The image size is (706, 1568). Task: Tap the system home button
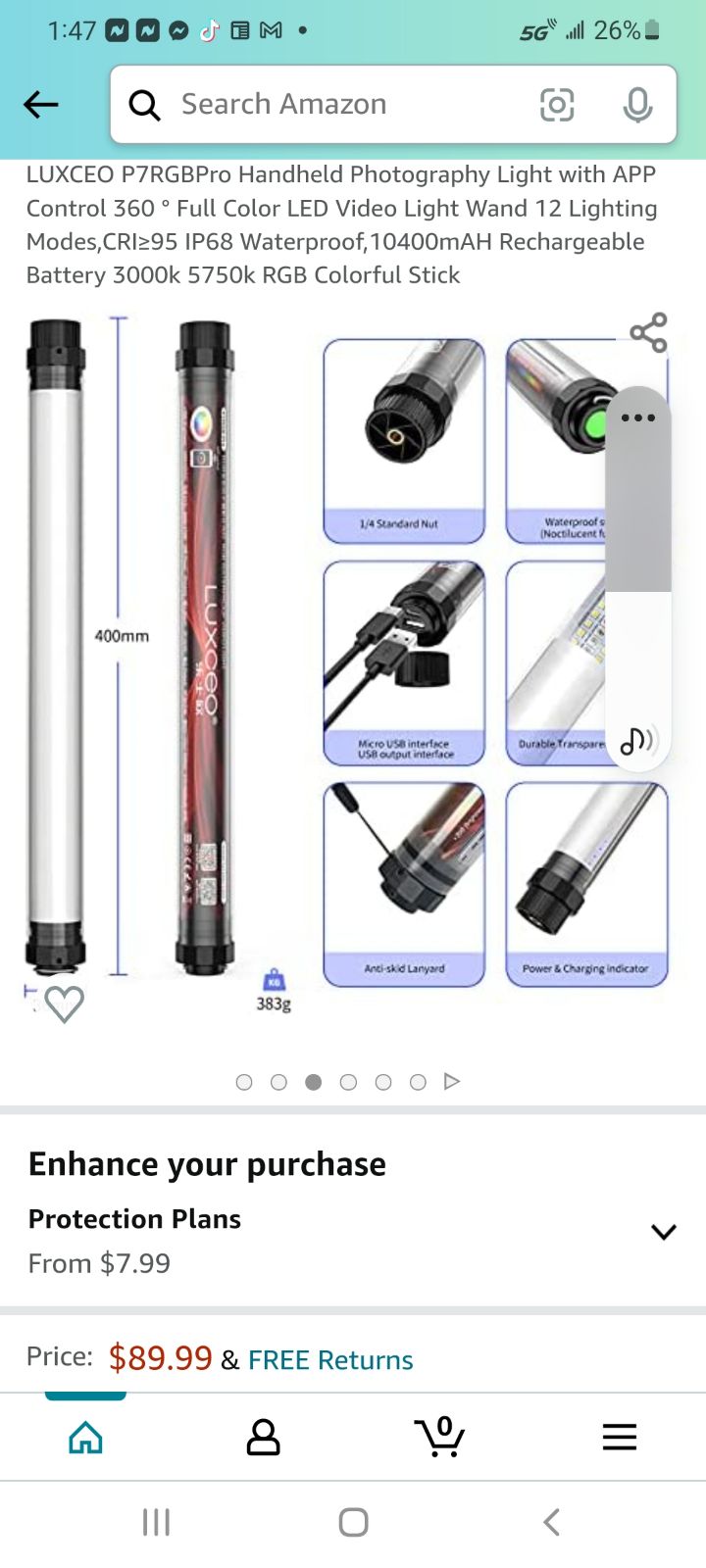pos(353,1522)
